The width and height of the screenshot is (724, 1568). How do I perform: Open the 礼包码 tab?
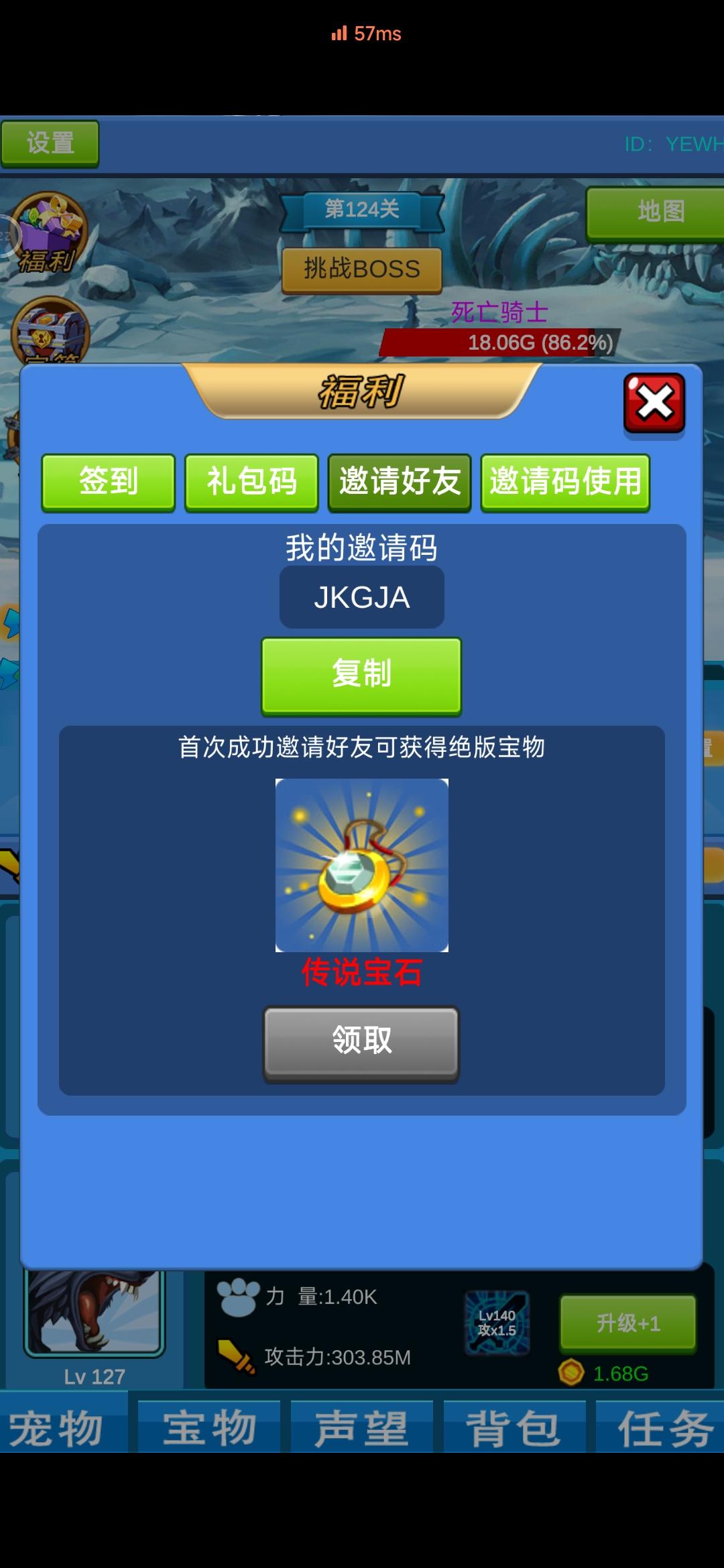251,482
